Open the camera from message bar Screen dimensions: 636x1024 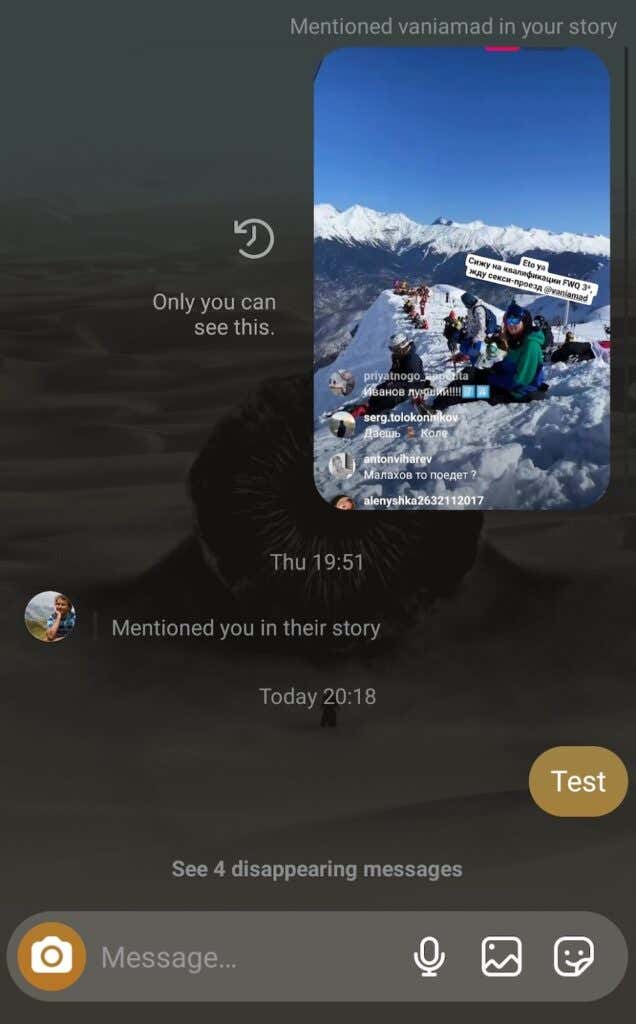[x=51, y=957]
